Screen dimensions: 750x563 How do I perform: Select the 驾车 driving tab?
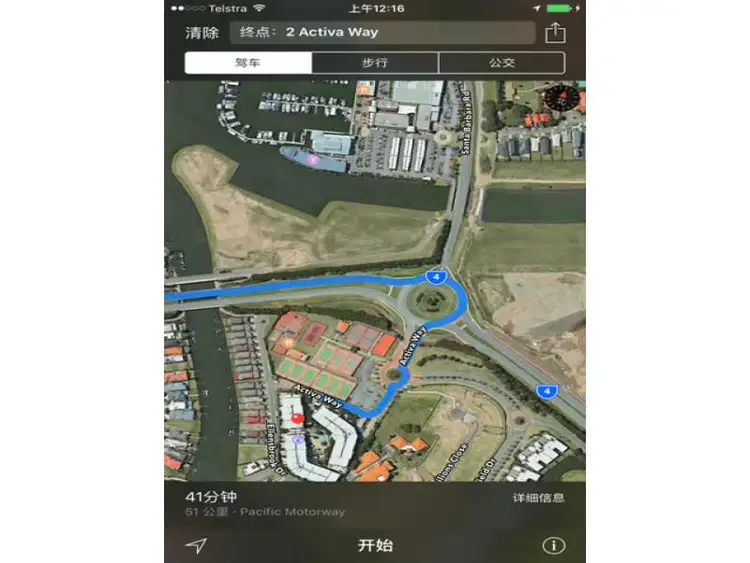tap(248, 63)
